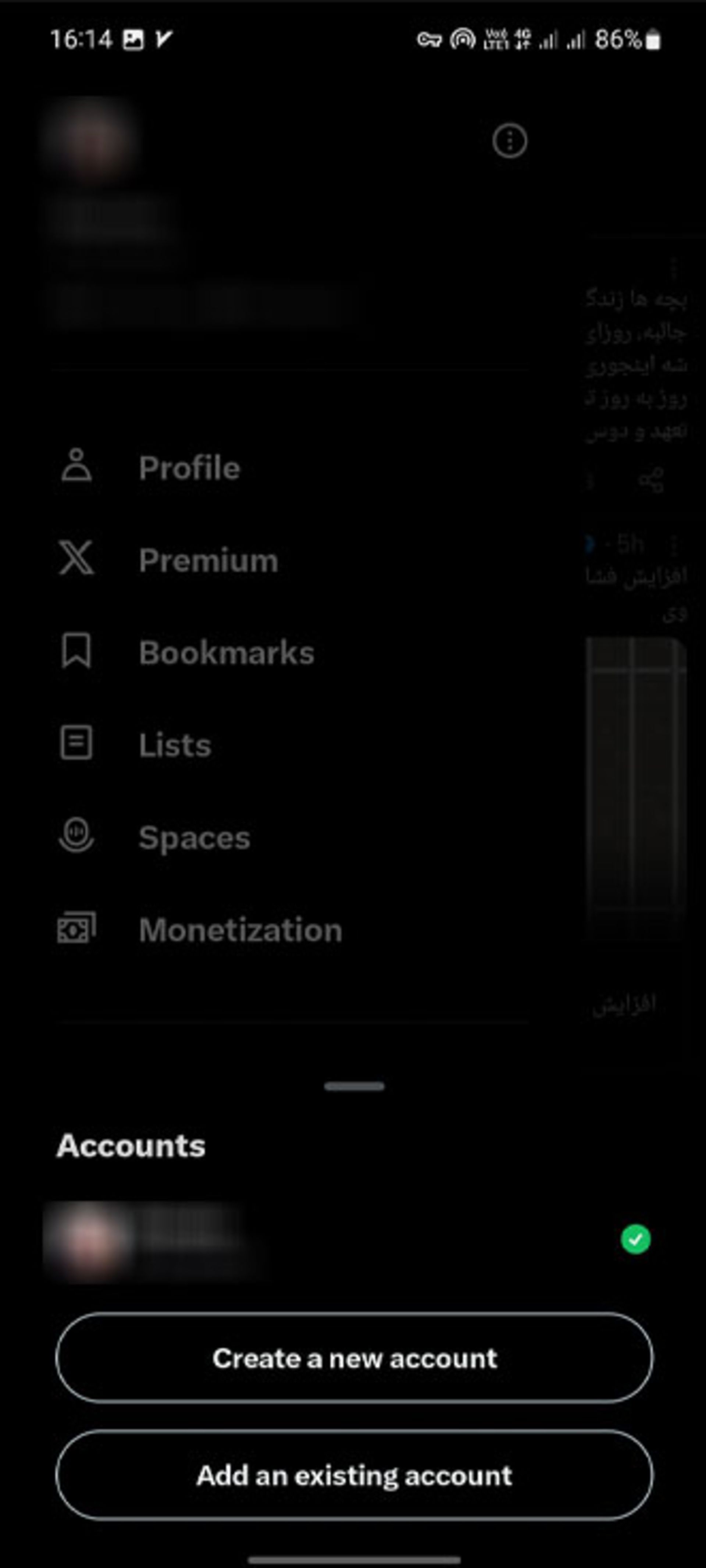Tap Create a new account button
This screenshot has width=706, height=1568.
click(354, 1359)
